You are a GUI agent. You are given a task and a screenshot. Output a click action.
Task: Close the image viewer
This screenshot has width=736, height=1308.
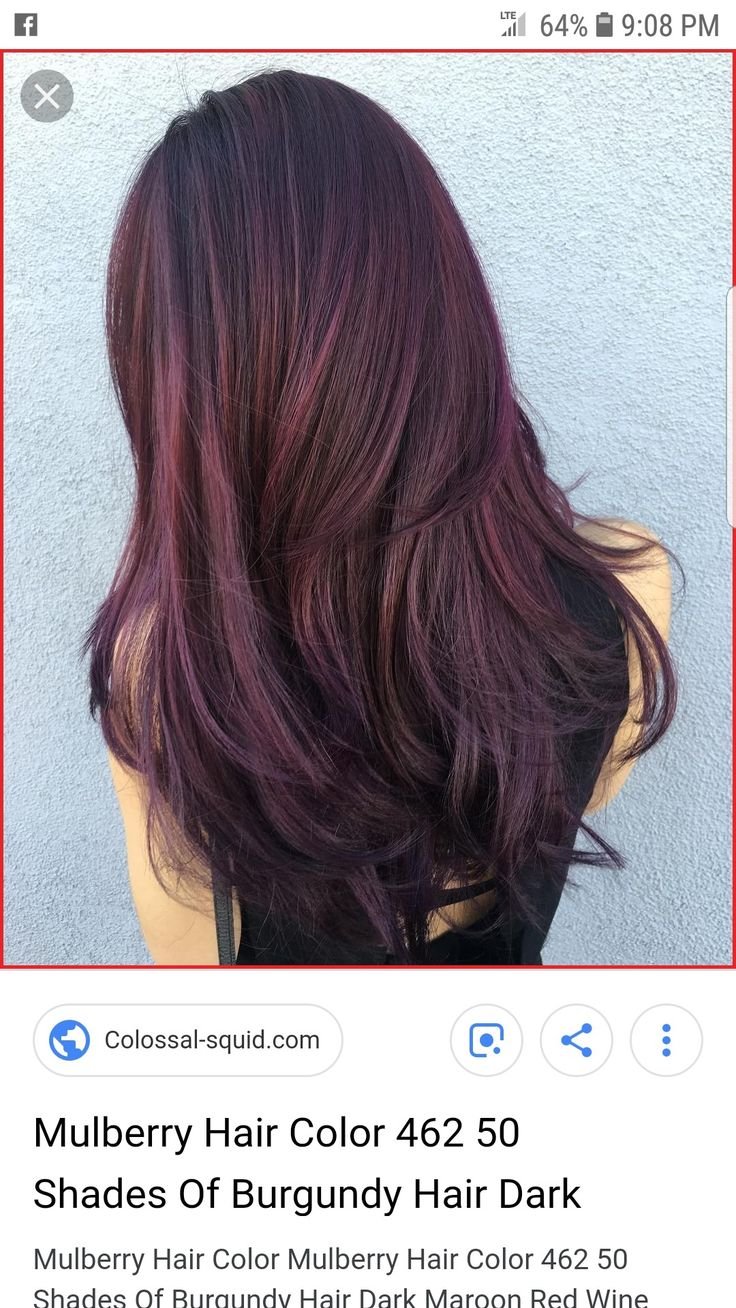tap(46, 96)
